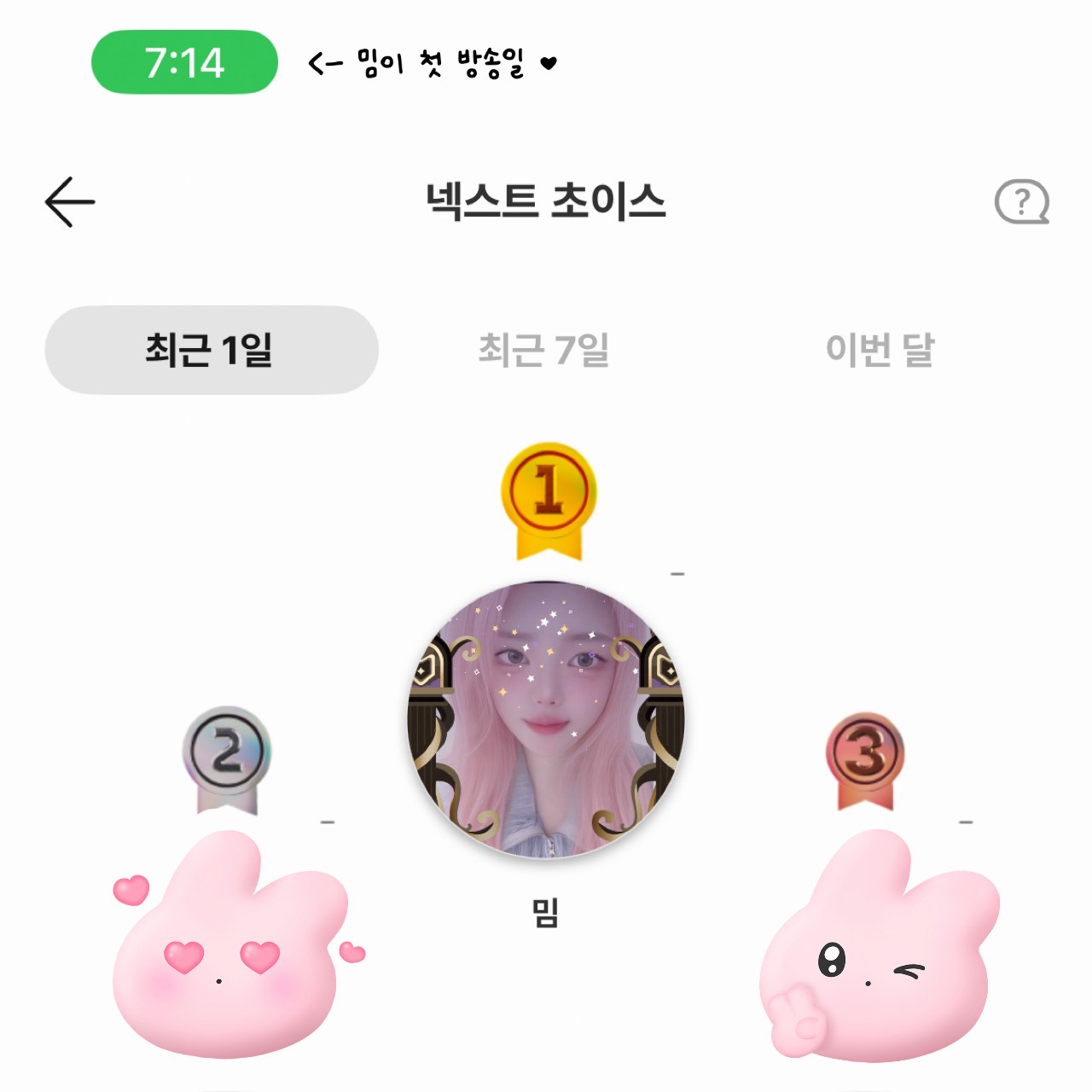Switch to the 최근 7일 tab
The width and height of the screenshot is (1092, 1092).
click(x=544, y=350)
